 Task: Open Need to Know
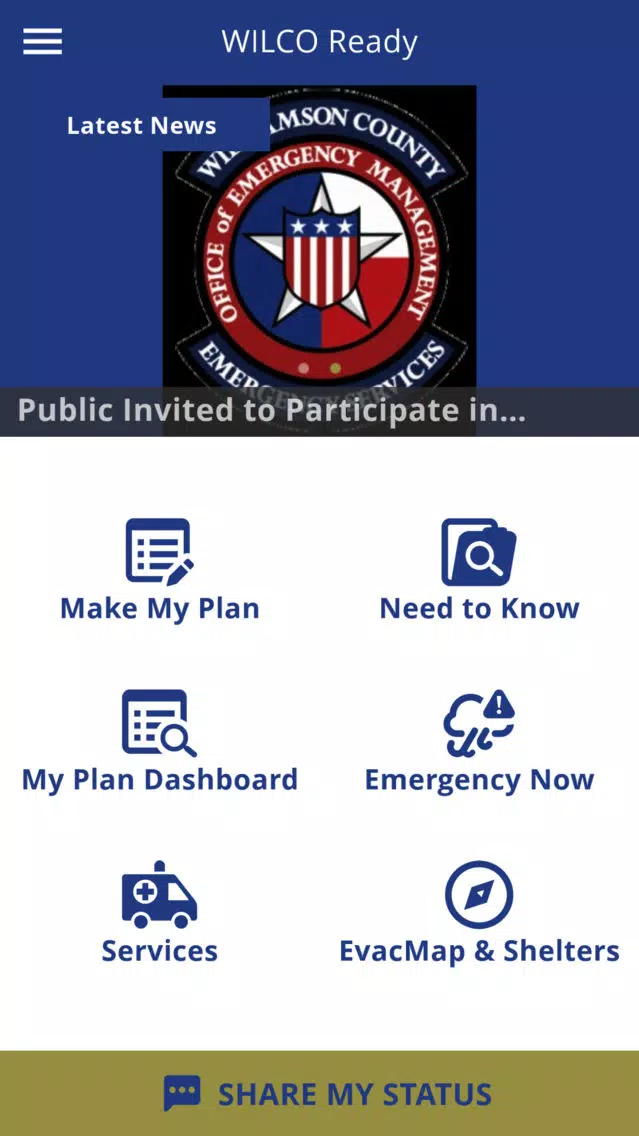(x=479, y=570)
